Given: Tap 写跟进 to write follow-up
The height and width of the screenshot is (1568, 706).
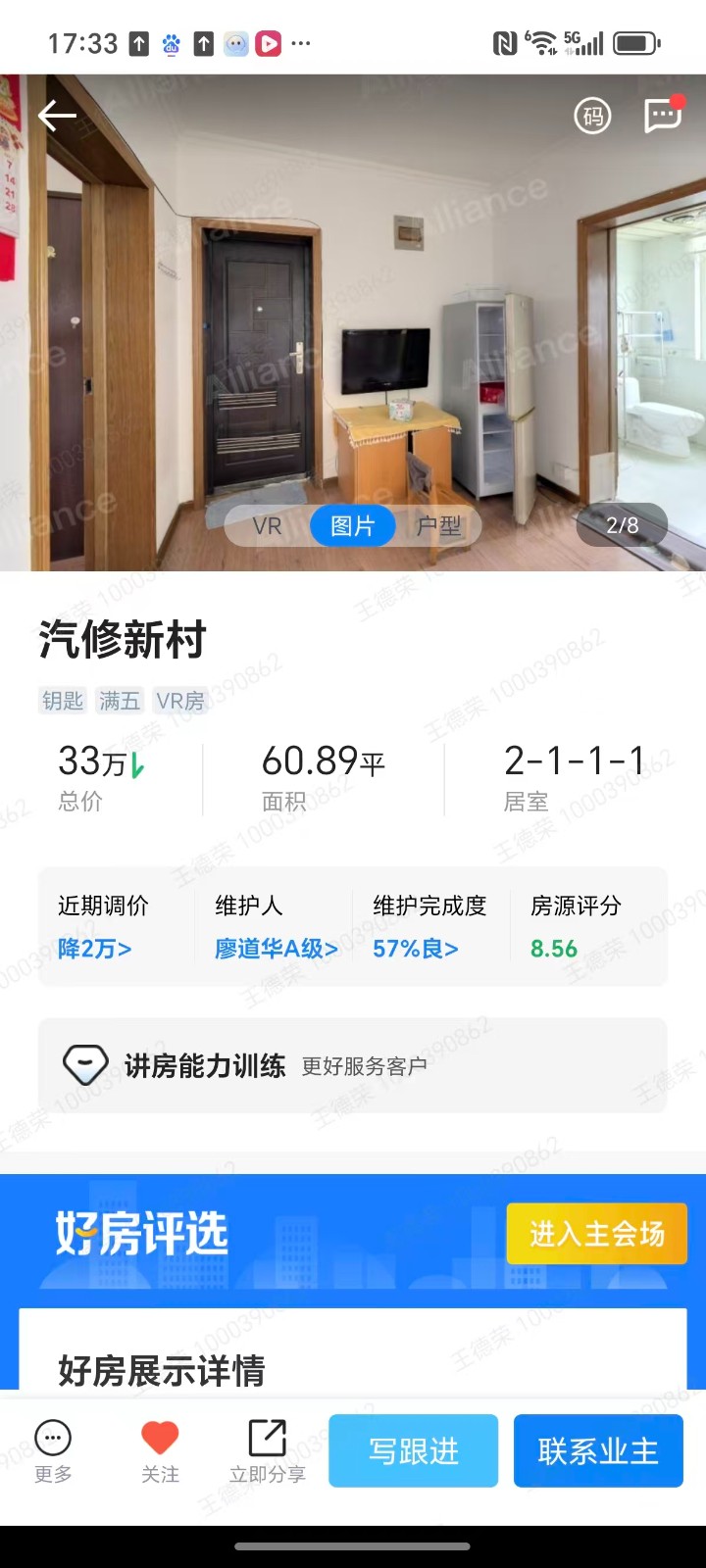Looking at the screenshot, I should 413,1451.
